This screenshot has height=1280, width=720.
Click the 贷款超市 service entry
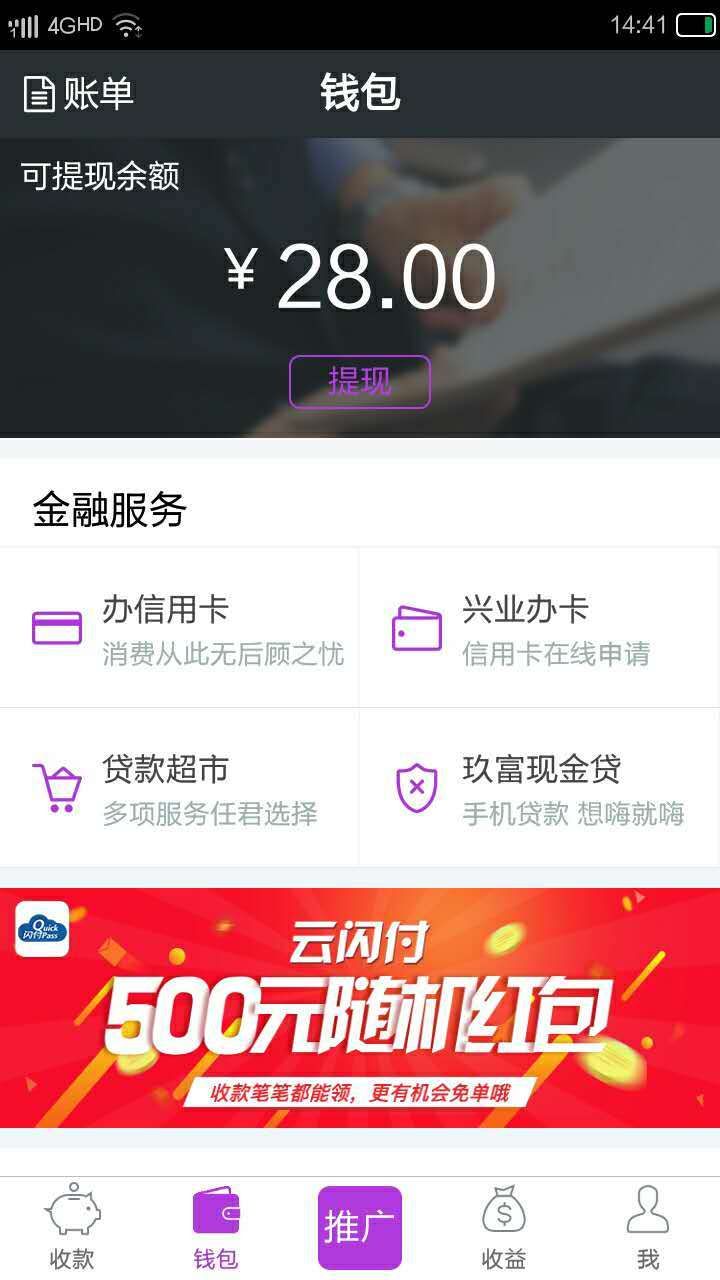pyautogui.click(x=180, y=787)
